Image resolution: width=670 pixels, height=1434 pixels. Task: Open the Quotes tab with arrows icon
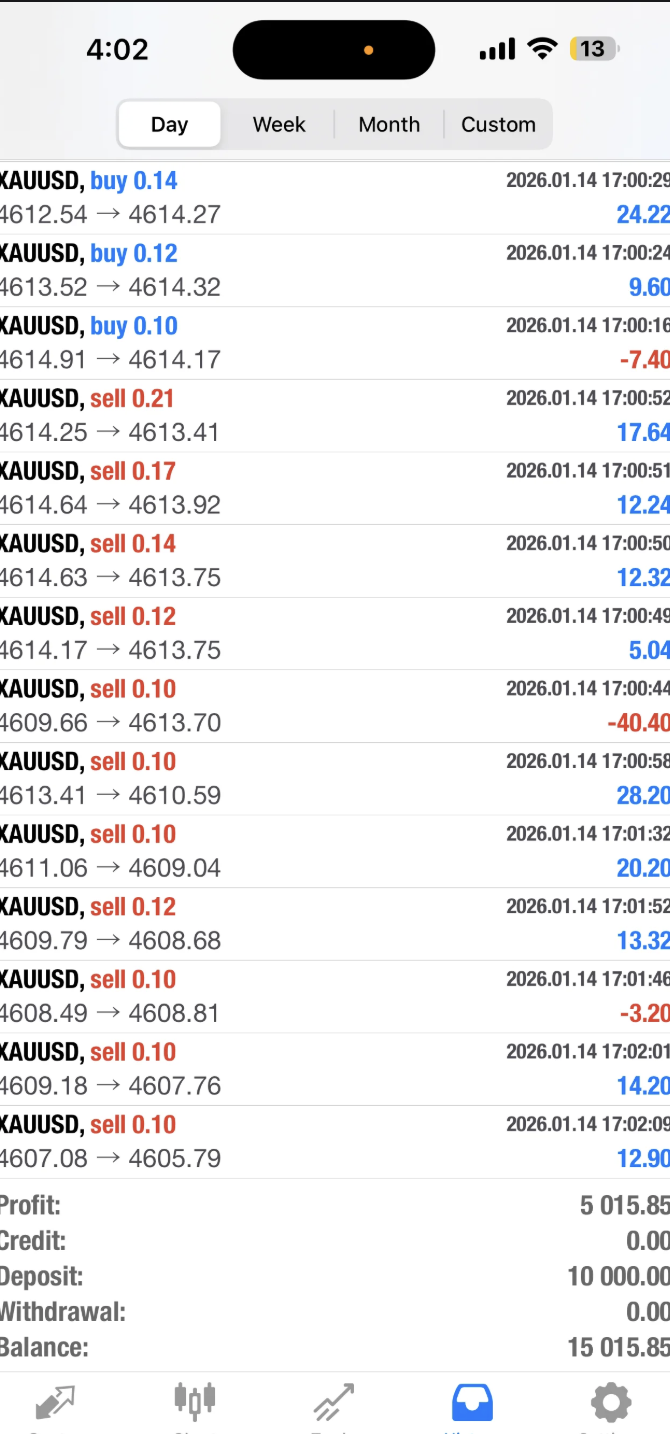coord(55,1402)
